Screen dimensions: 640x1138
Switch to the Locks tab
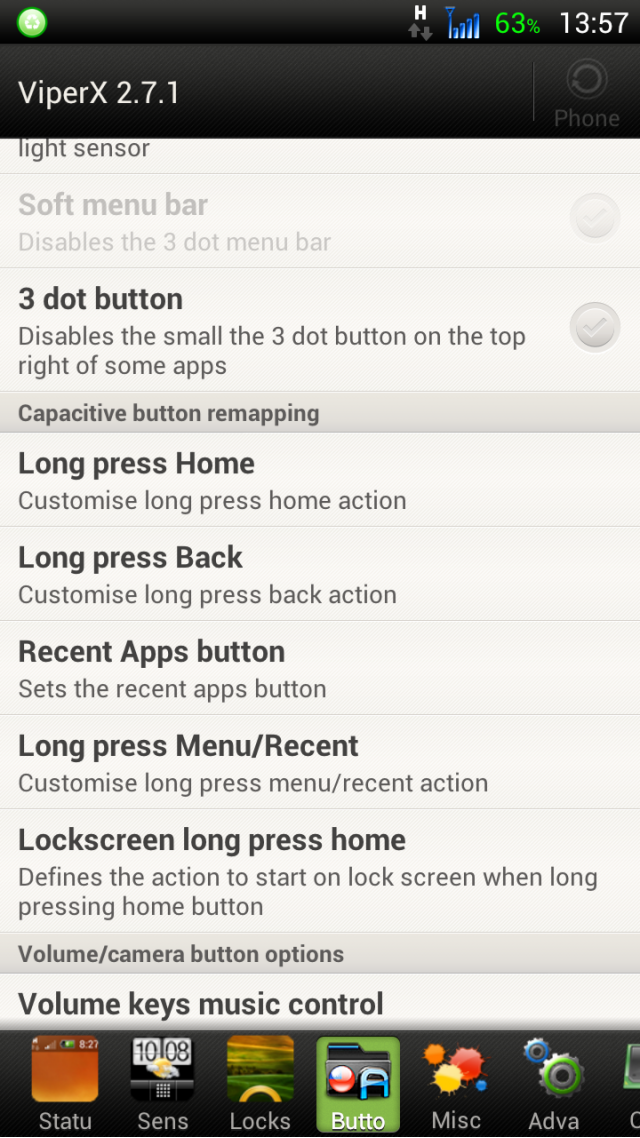(260, 1085)
